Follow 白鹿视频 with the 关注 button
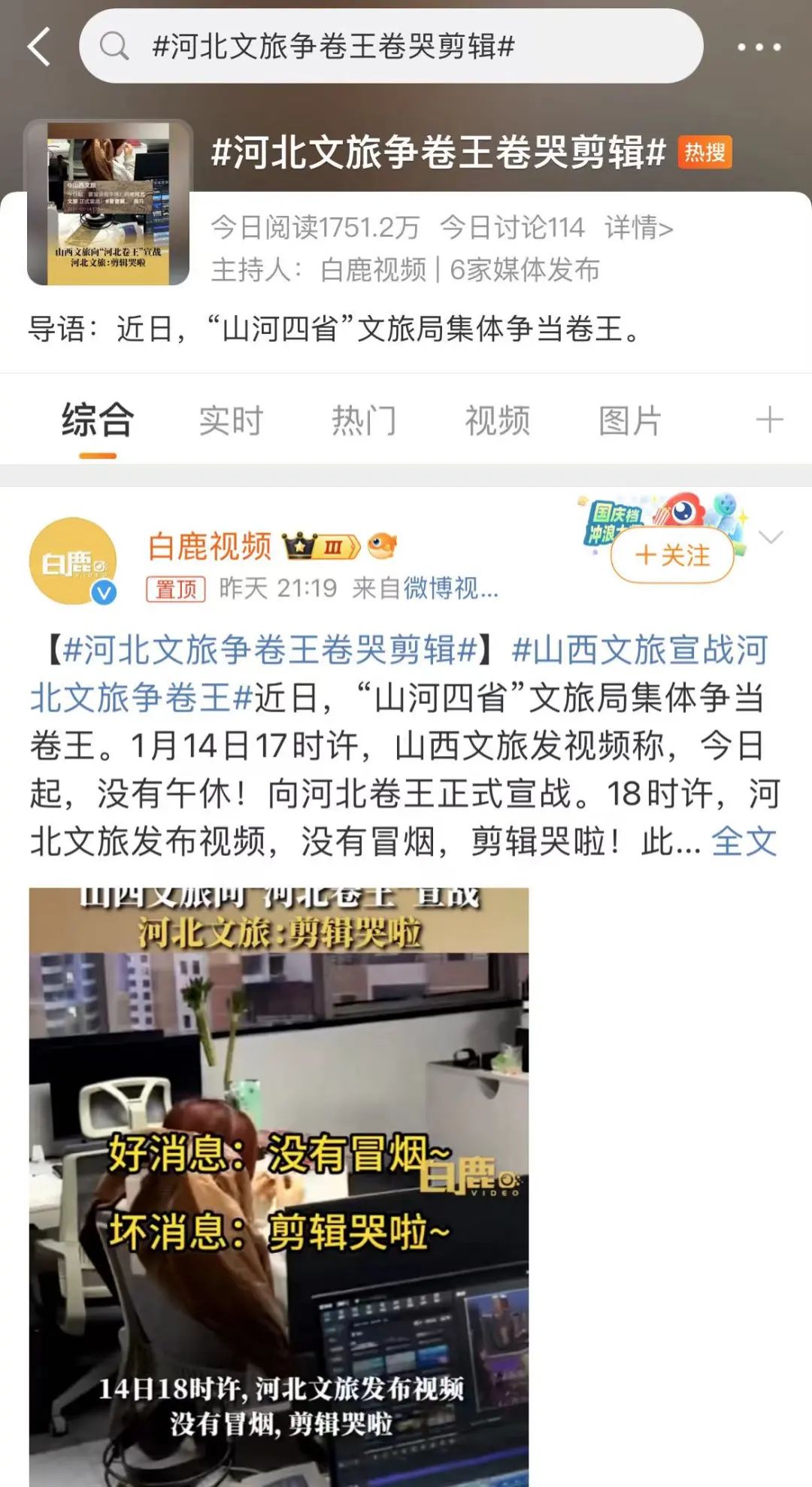Screen dimensions: 812x1487 672,556
